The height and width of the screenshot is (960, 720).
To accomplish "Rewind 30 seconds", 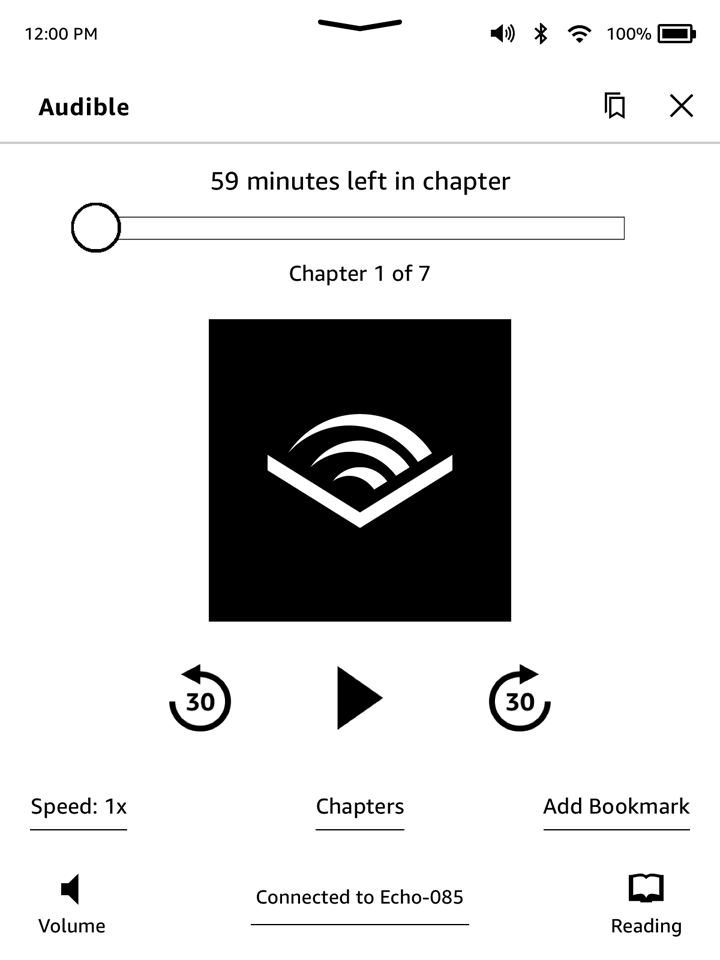I will pos(200,698).
